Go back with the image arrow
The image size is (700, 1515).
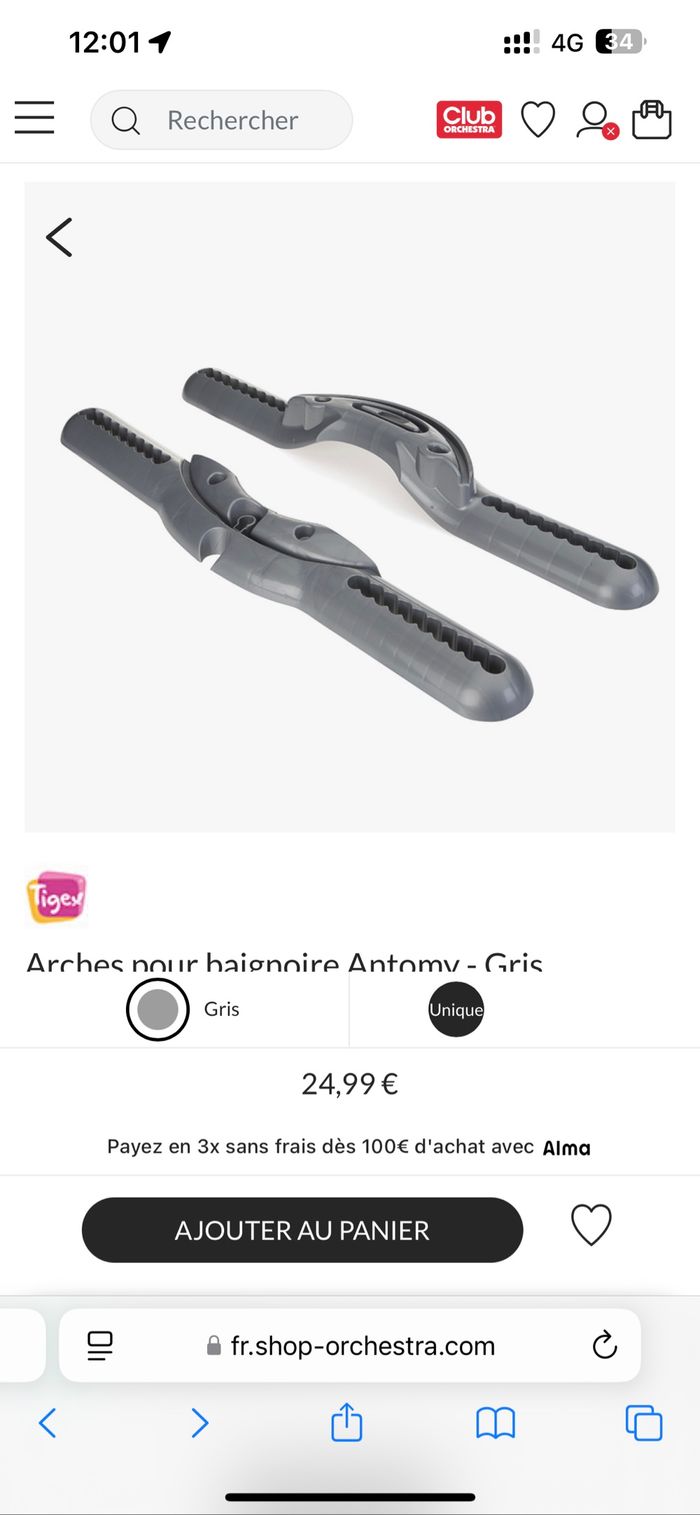(59, 237)
